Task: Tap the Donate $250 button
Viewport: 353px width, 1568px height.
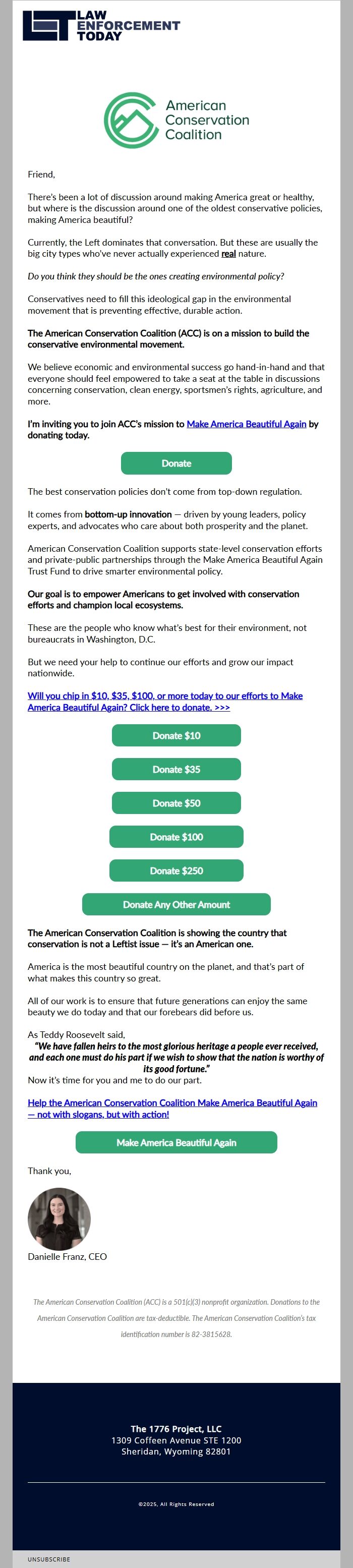Action: pyautogui.click(x=177, y=870)
